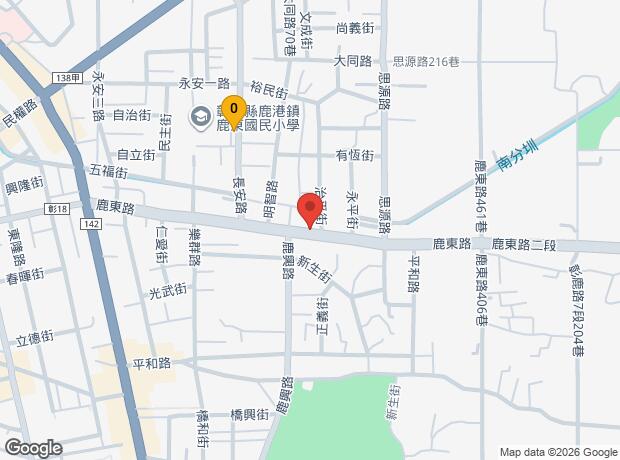620x460 pixels.
Task: Open the 鹿東國民小學 school place icon
Action: pyautogui.click(x=200, y=117)
